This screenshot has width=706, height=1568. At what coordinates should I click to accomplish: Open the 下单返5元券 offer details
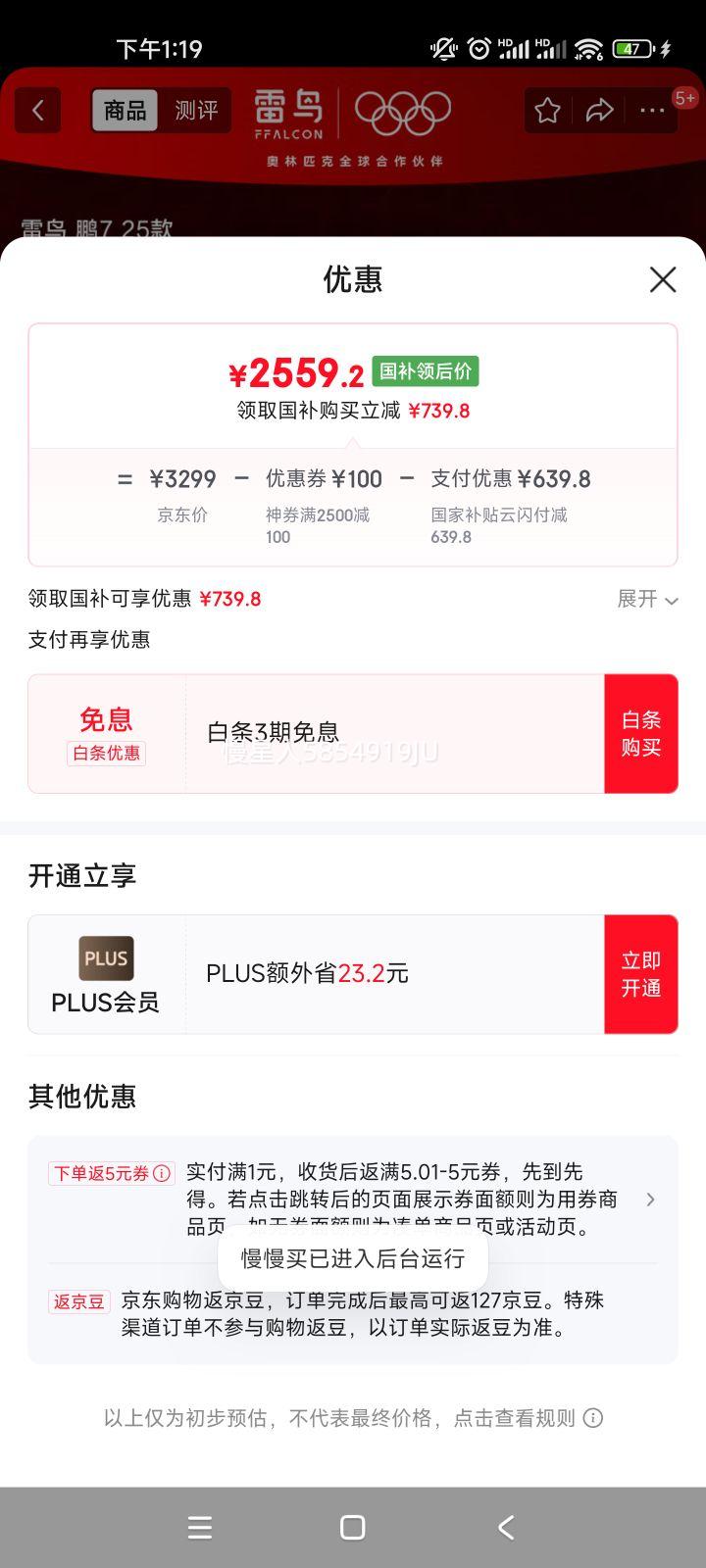(353, 1200)
